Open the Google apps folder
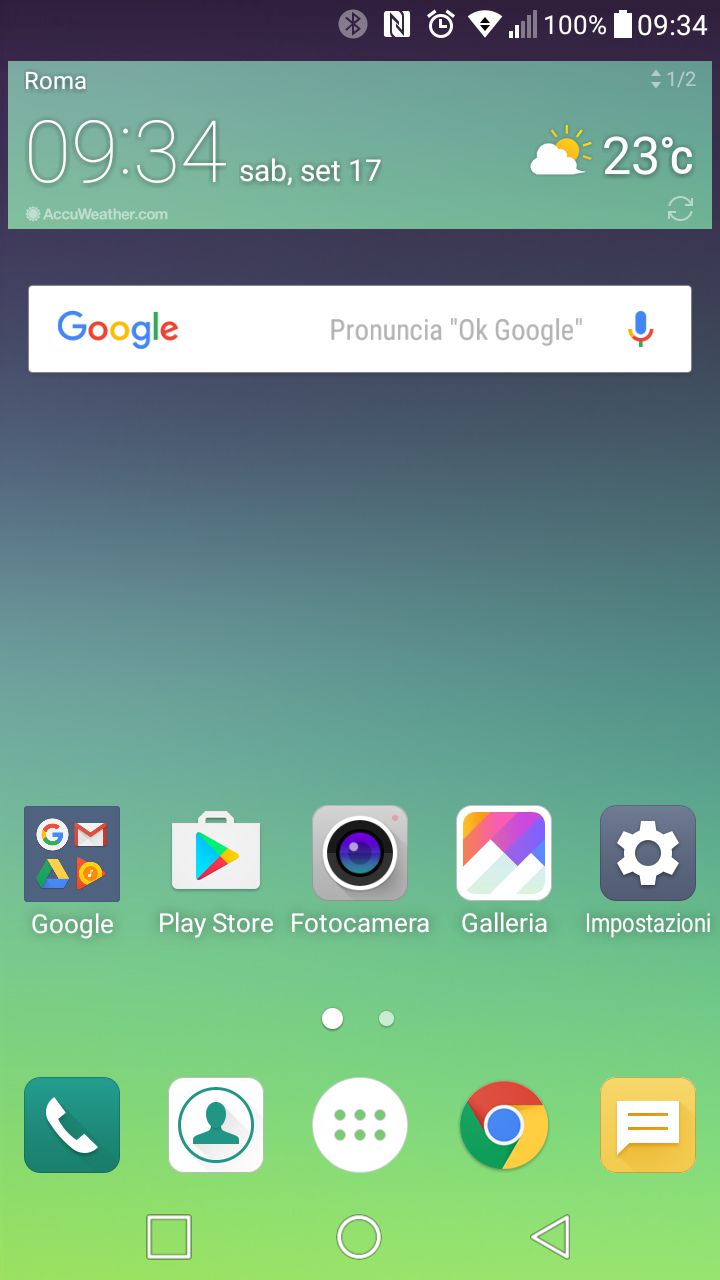The image size is (720, 1280). point(72,854)
